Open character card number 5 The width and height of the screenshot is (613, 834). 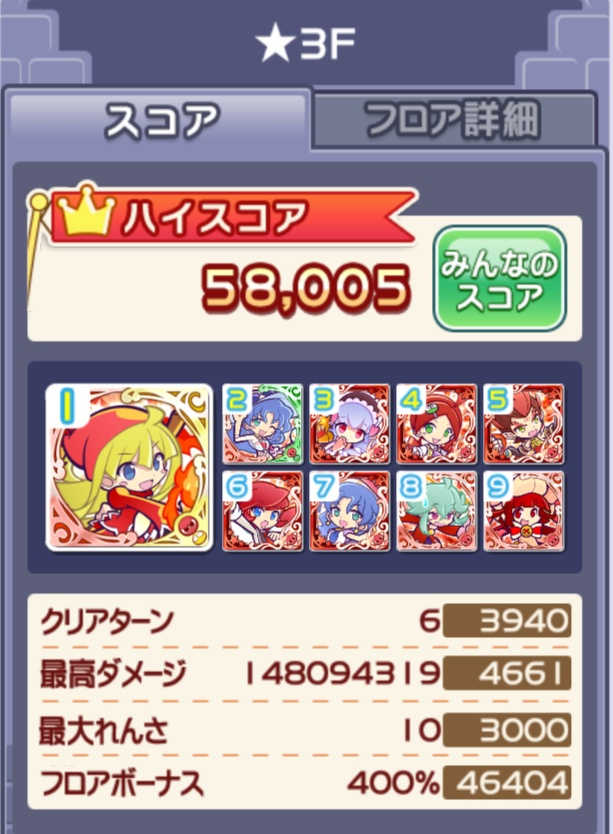tap(524, 423)
